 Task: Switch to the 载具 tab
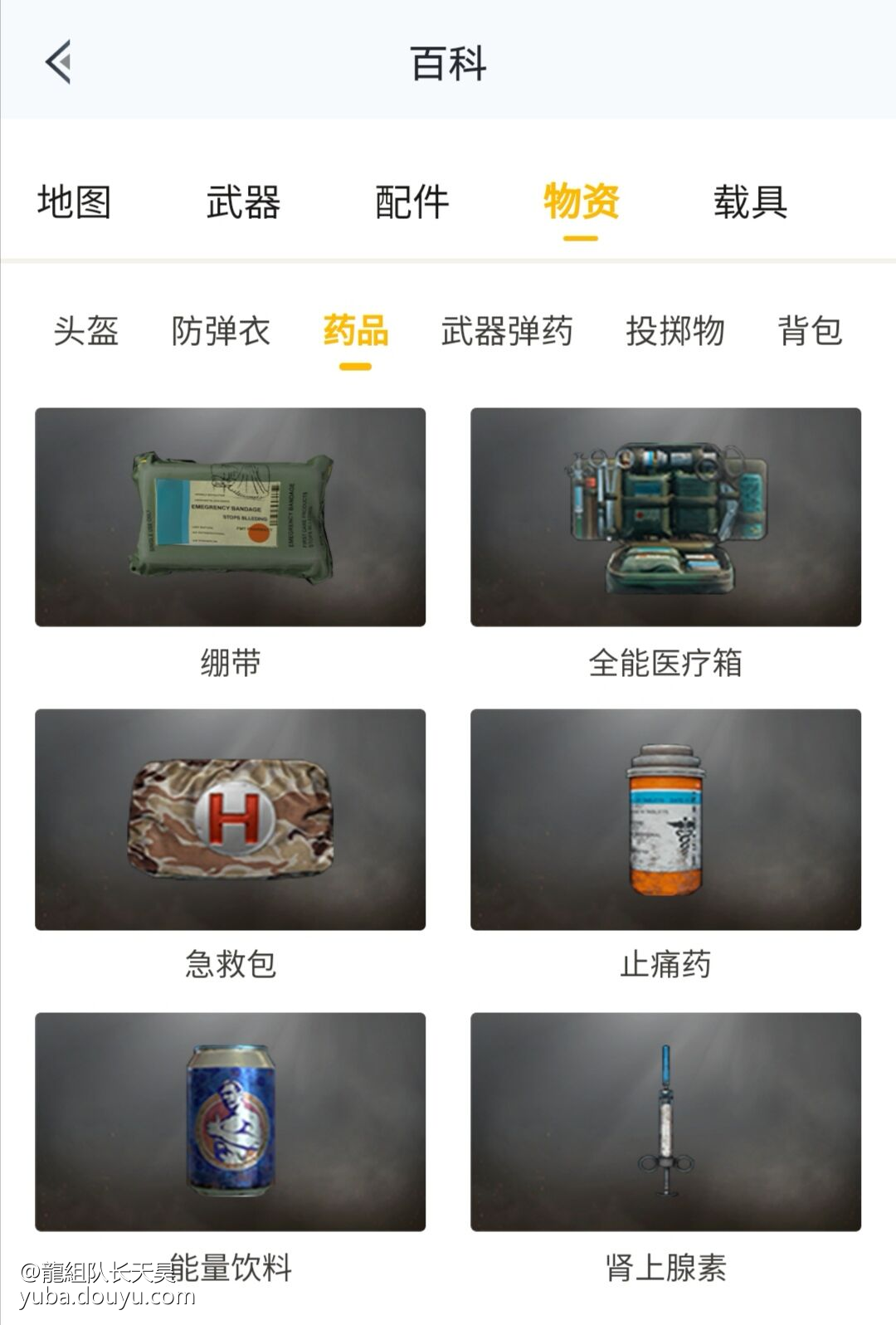750,202
